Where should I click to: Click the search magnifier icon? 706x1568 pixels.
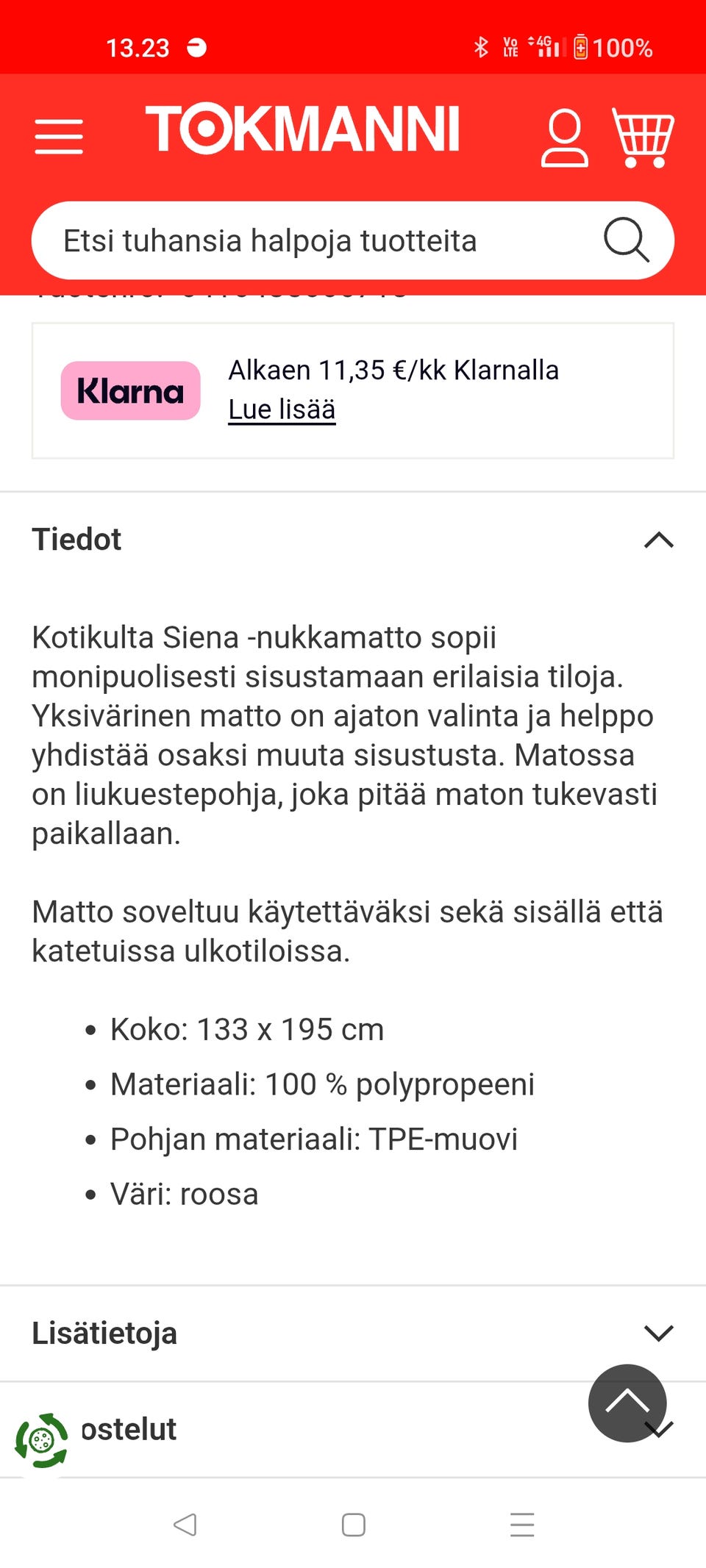(x=627, y=240)
